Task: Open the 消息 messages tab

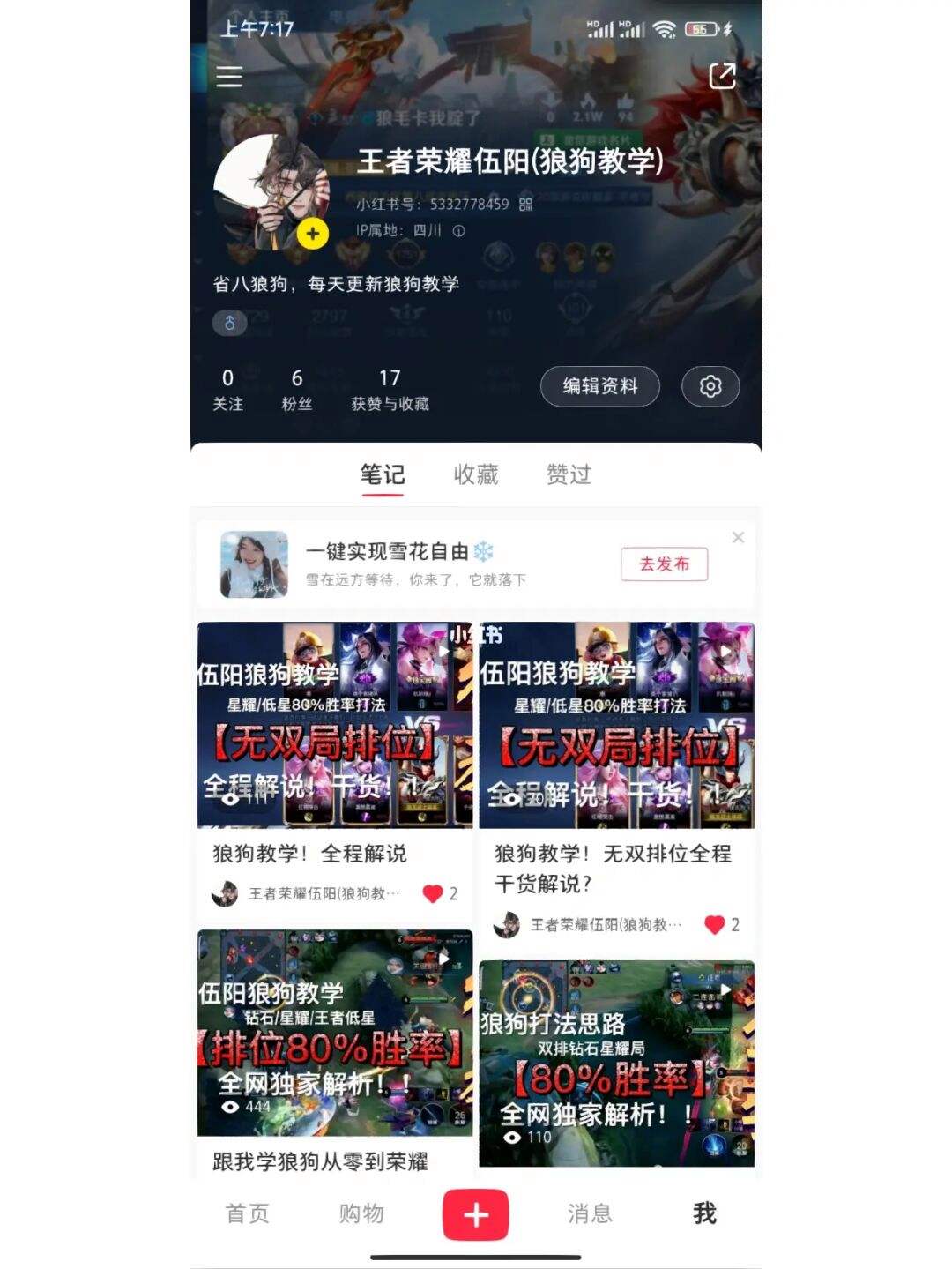Action: tap(590, 1213)
